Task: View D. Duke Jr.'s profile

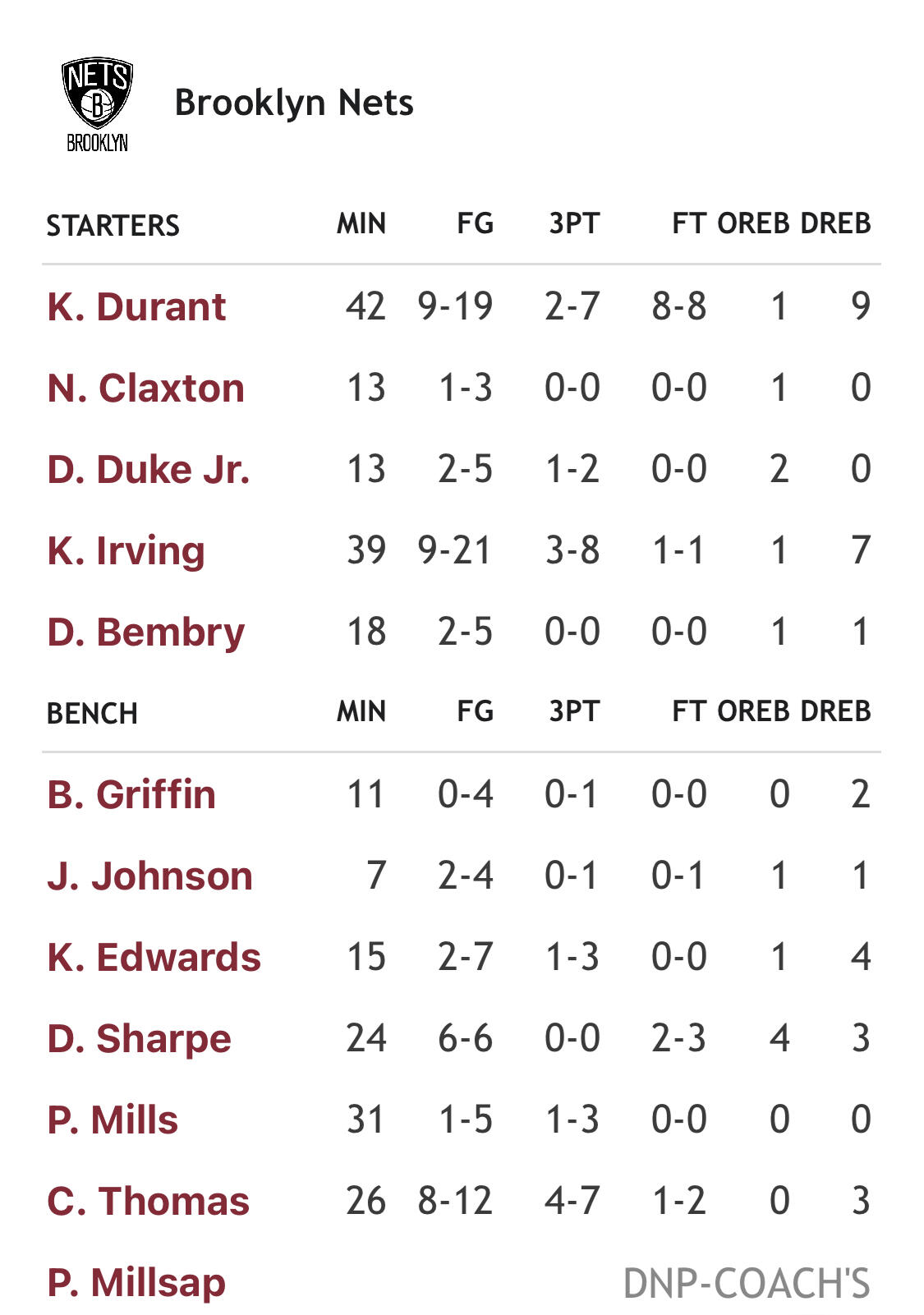Action: 149,470
